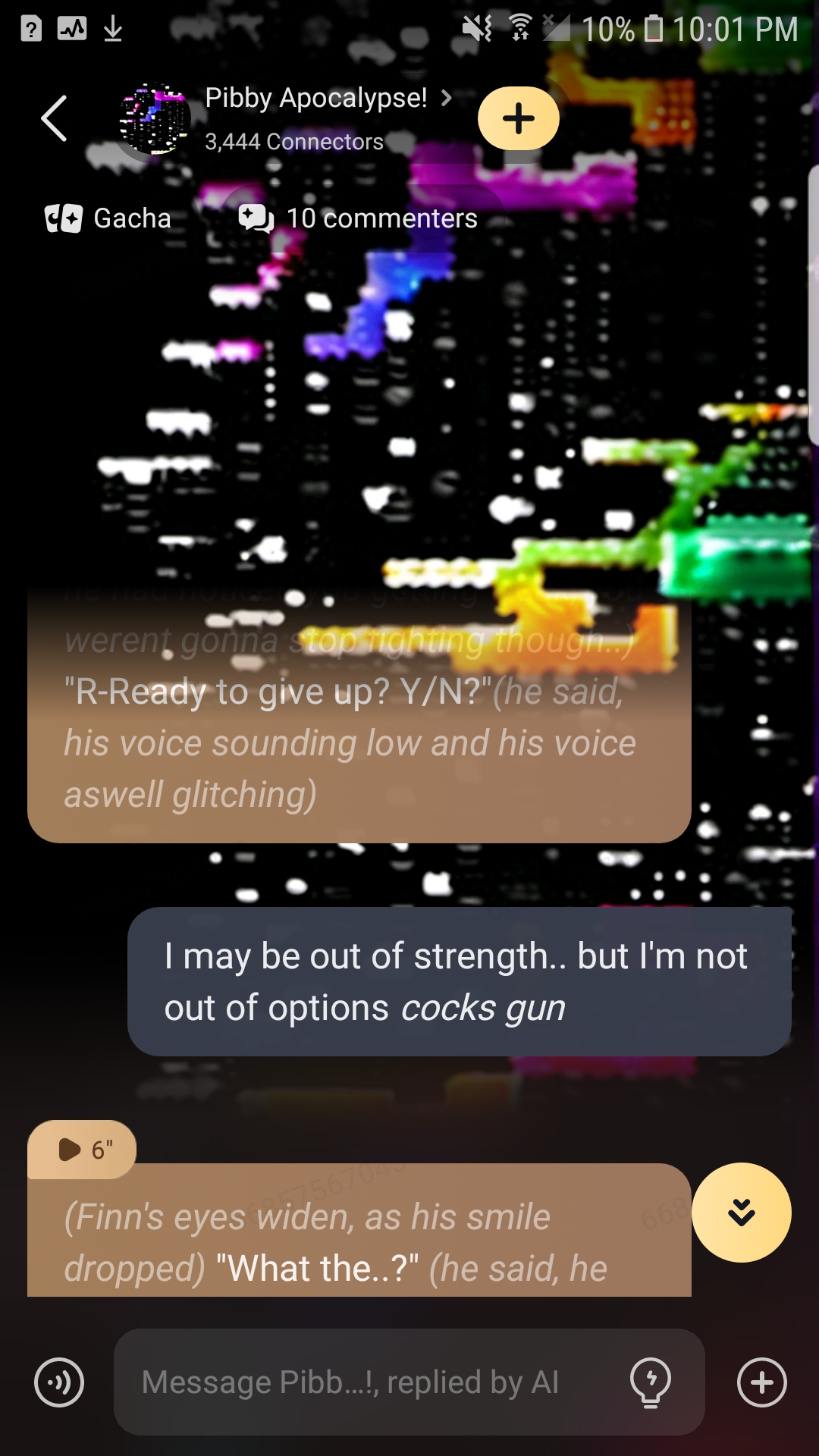The image size is (819, 1456).
Task: Open the Gacha section
Action: click(x=108, y=218)
